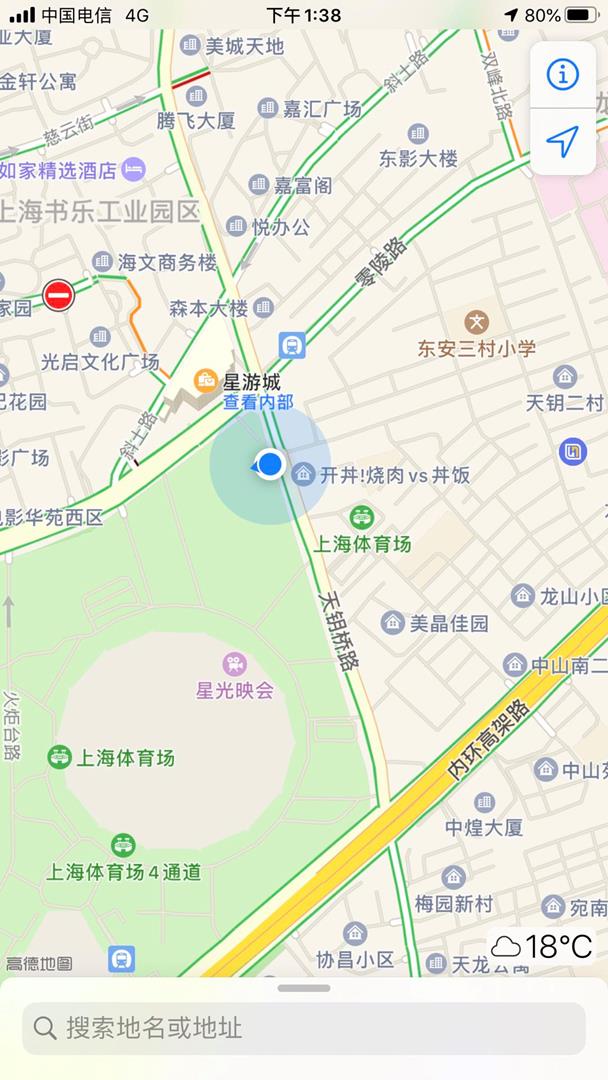608x1080 pixels.
Task: Expand the search card using its grabber handle
Action: [x=304, y=989]
